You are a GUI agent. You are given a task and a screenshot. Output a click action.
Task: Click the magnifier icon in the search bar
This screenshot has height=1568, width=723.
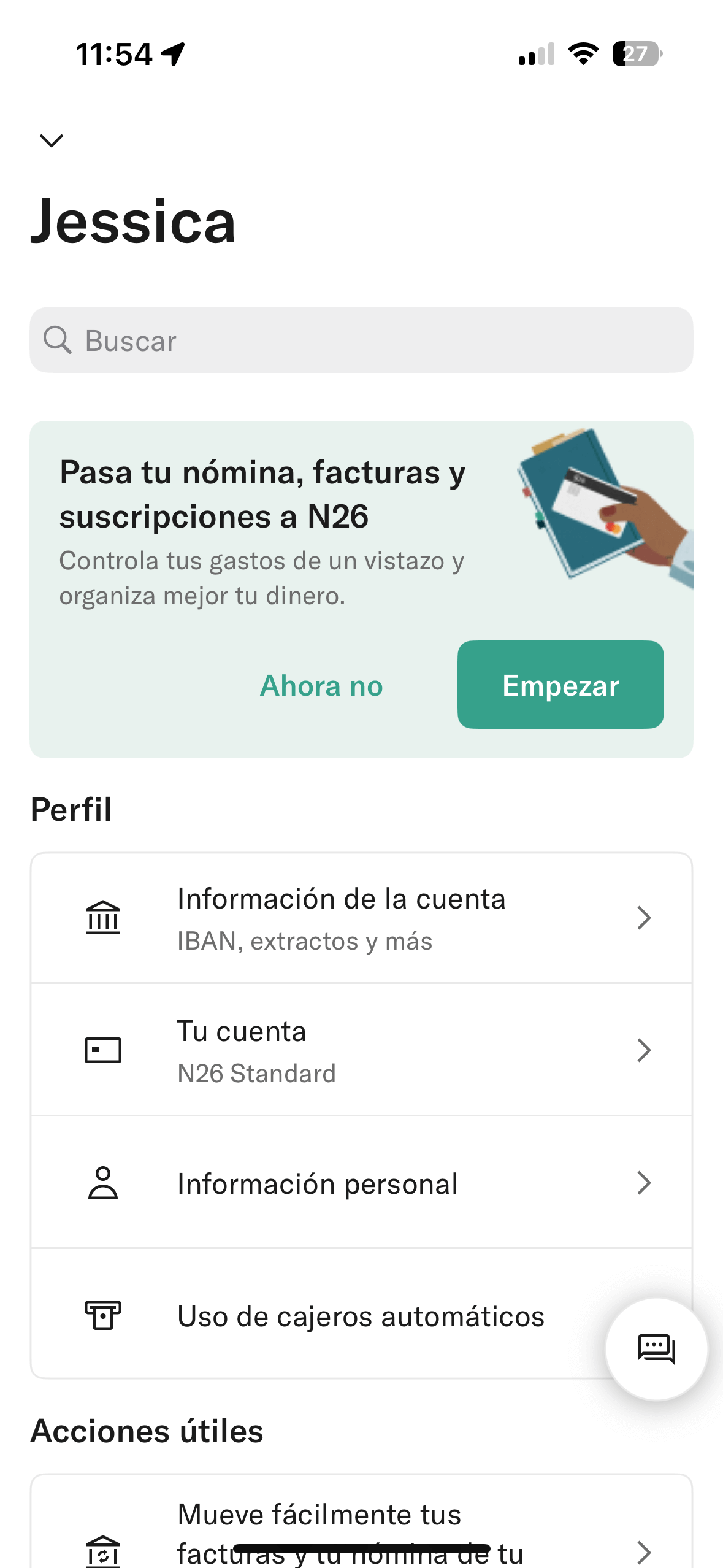click(x=58, y=340)
